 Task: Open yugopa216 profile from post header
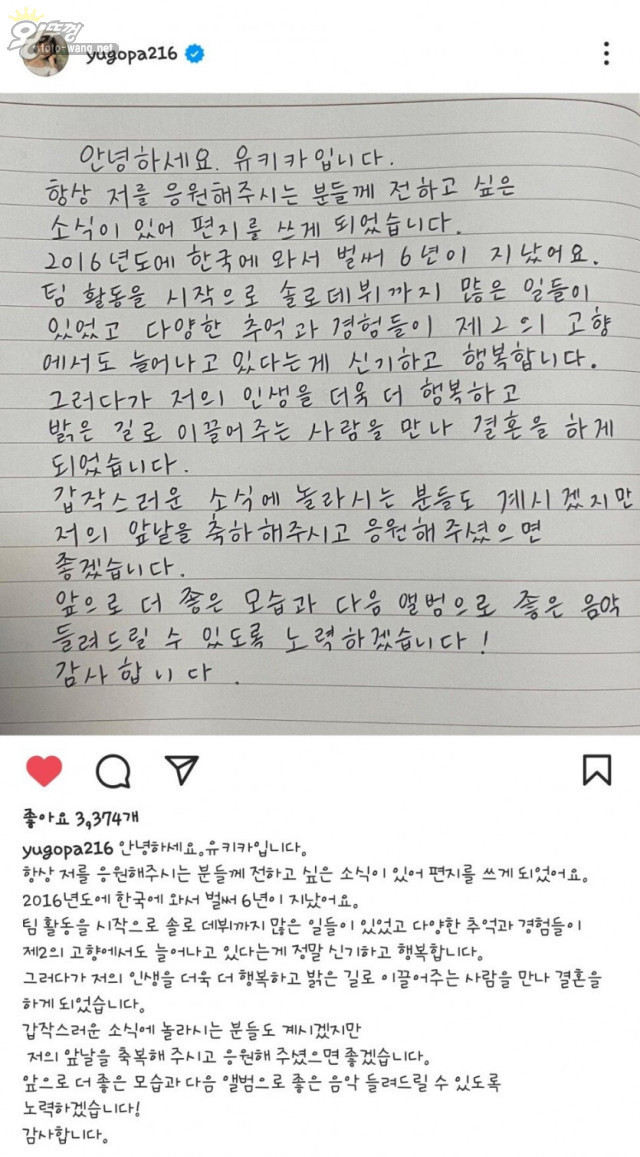[x=132, y=54]
